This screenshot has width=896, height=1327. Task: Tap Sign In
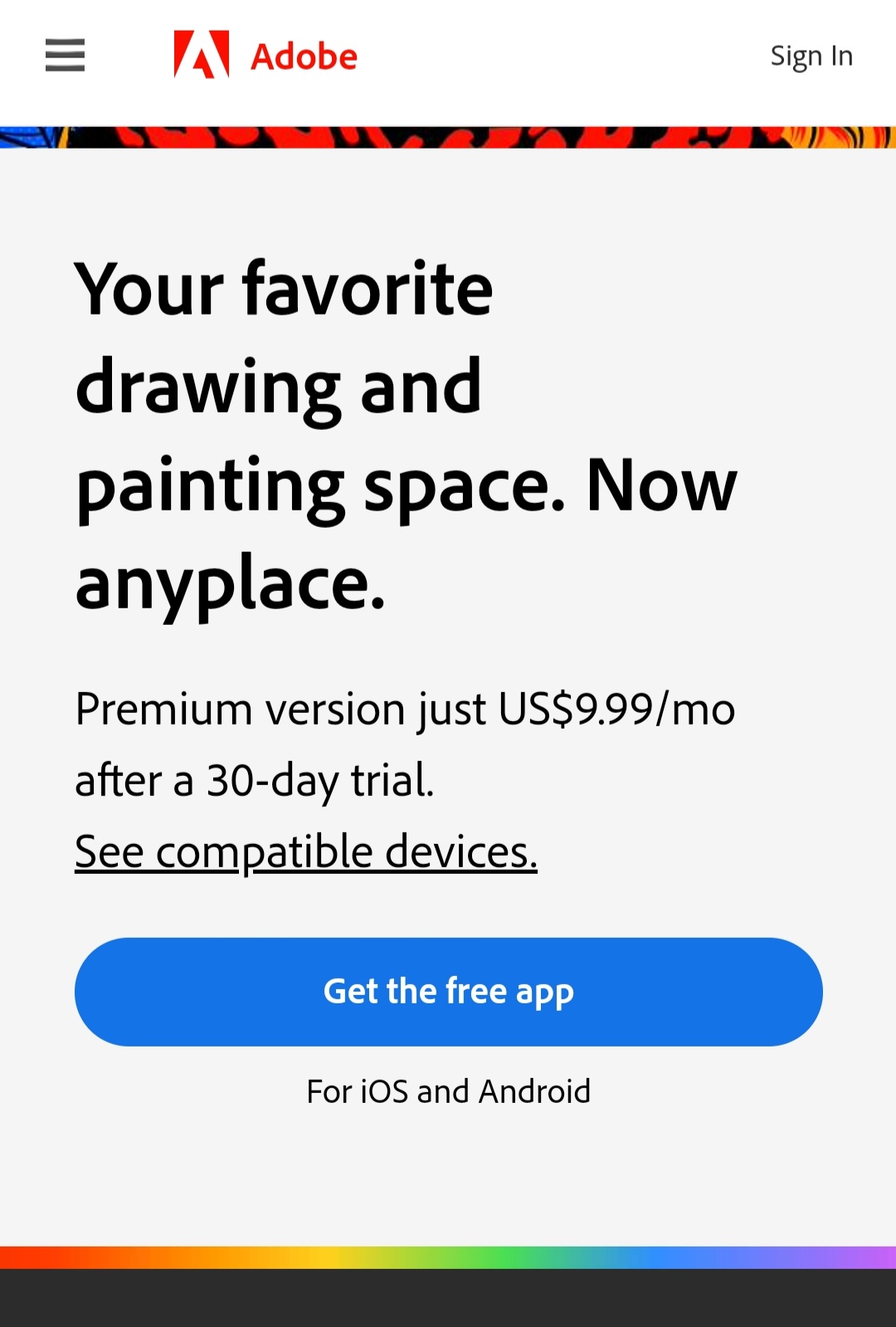(811, 56)
